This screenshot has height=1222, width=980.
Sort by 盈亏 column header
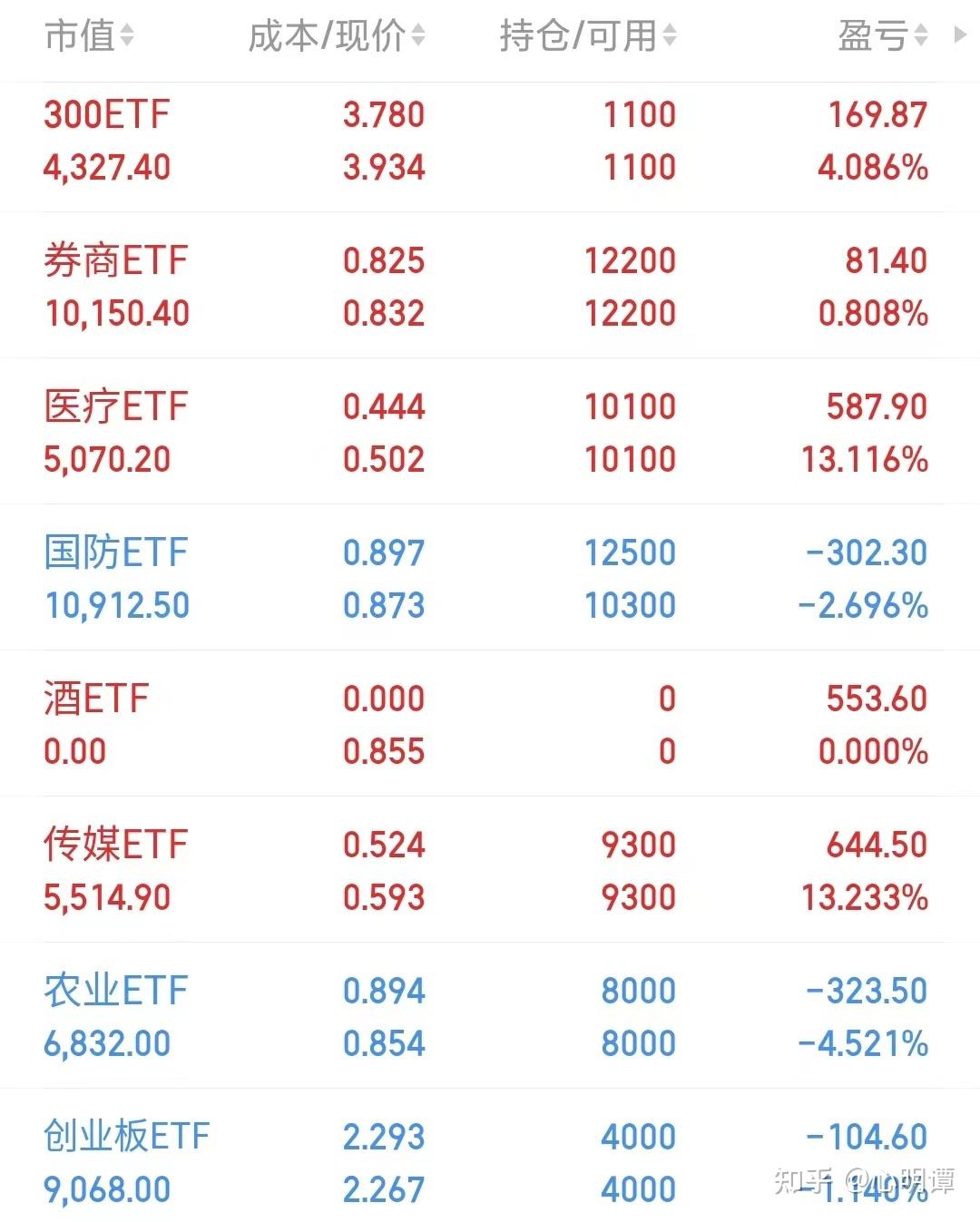pos(881,36)
